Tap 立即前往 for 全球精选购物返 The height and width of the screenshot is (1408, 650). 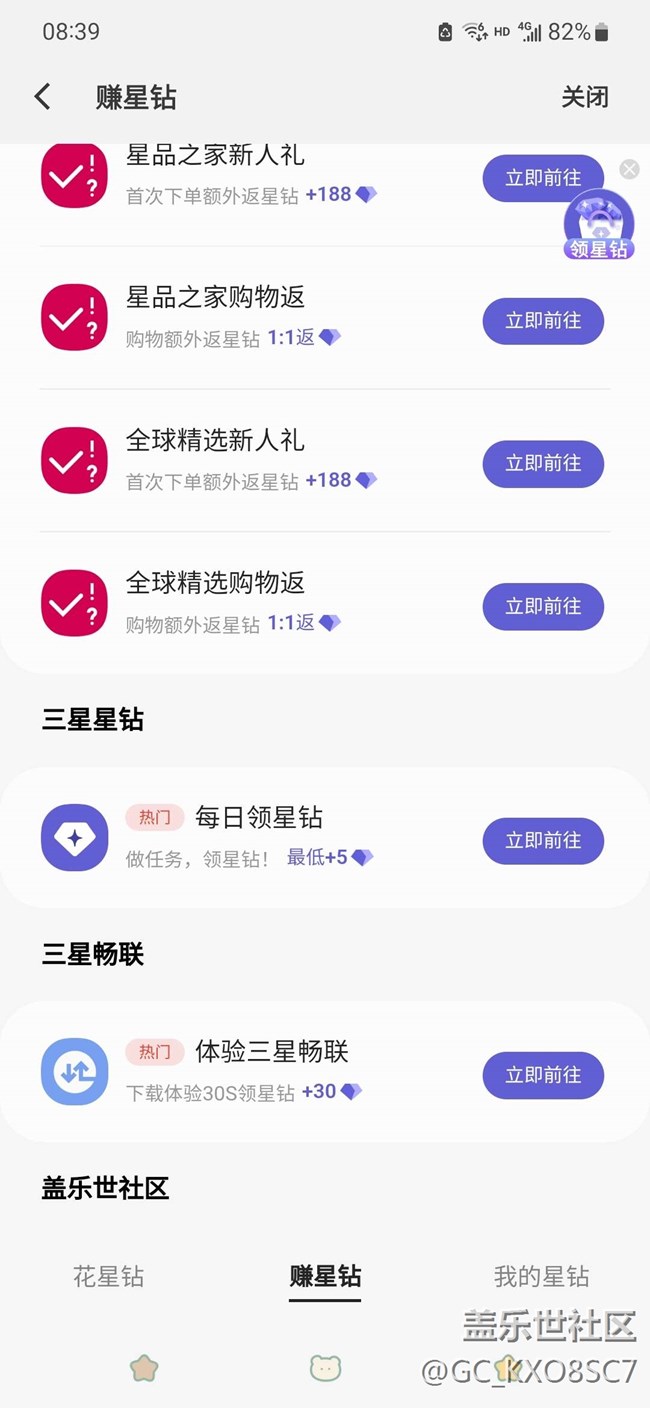click(x=543, y=606)
